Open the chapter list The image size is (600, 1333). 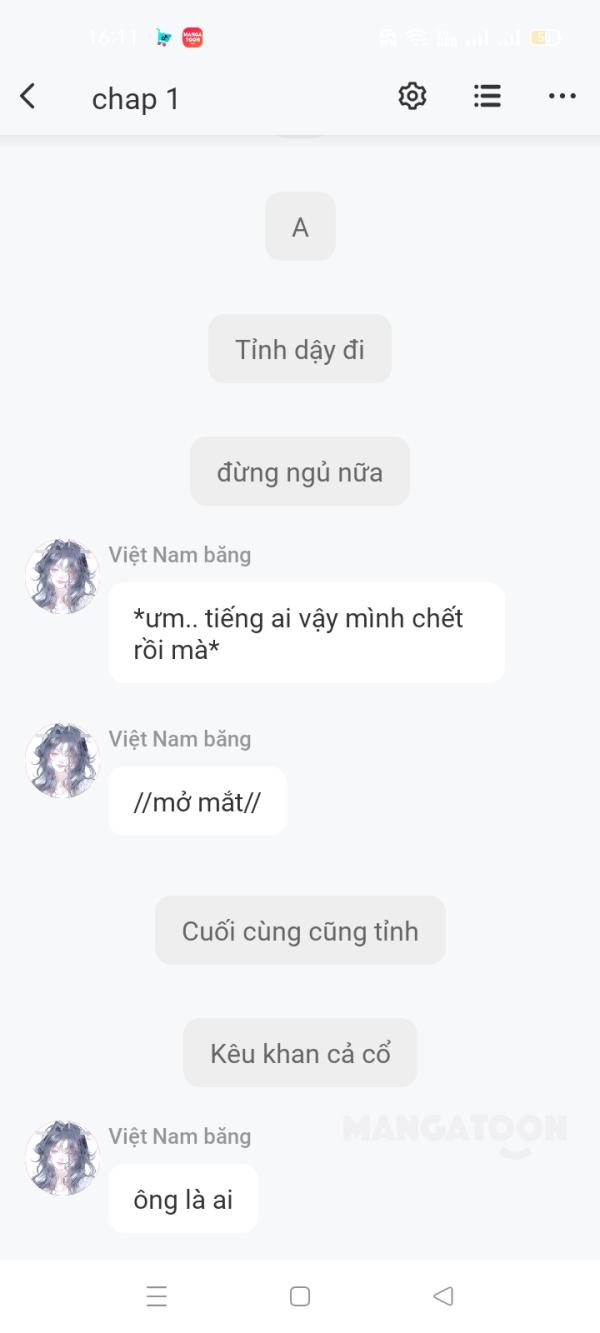tap(487, 96)
